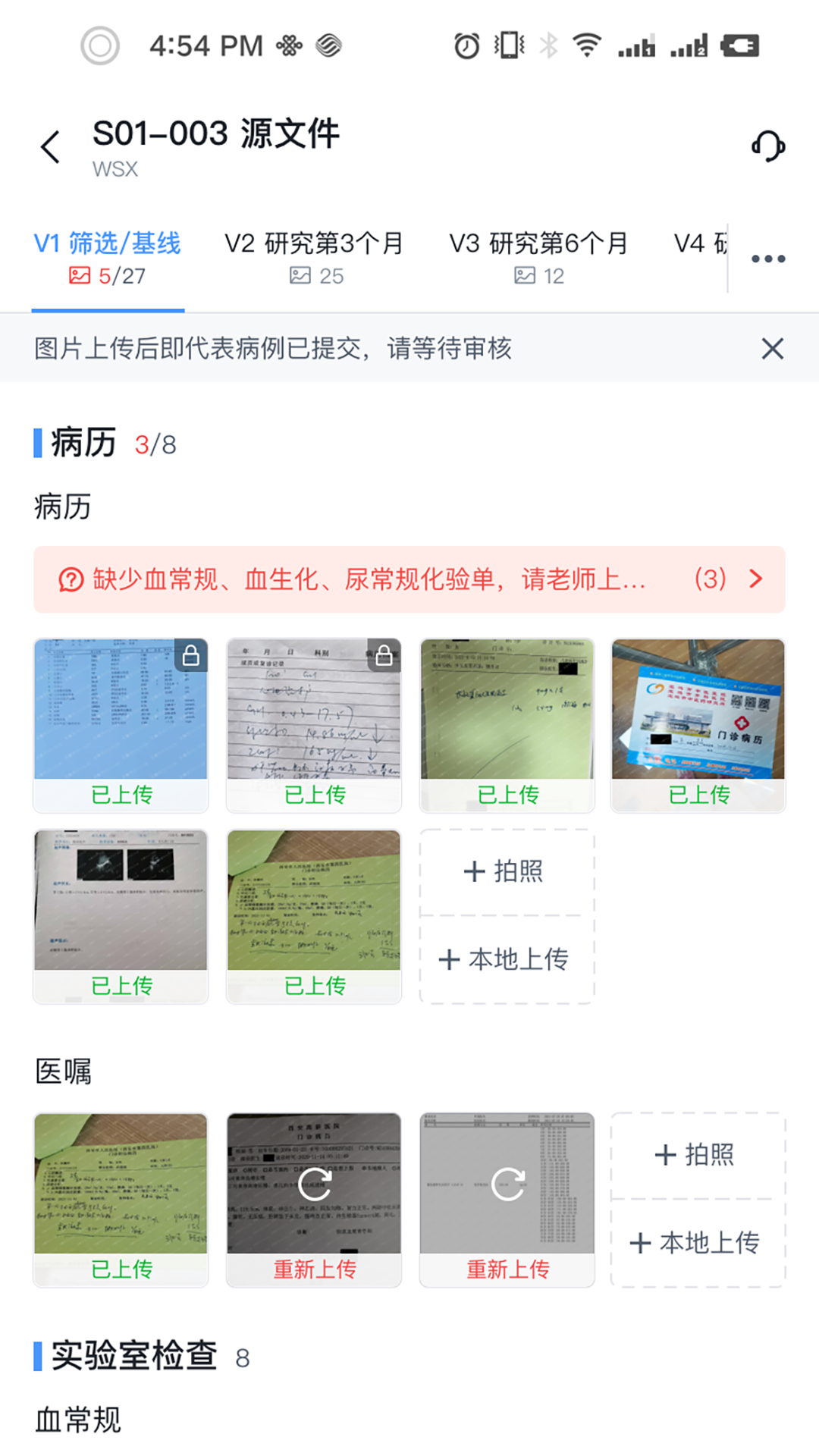Tap 拍照 in the 医嘱 section
This screenshot has width=819, height=1456.
[698, 1155]
